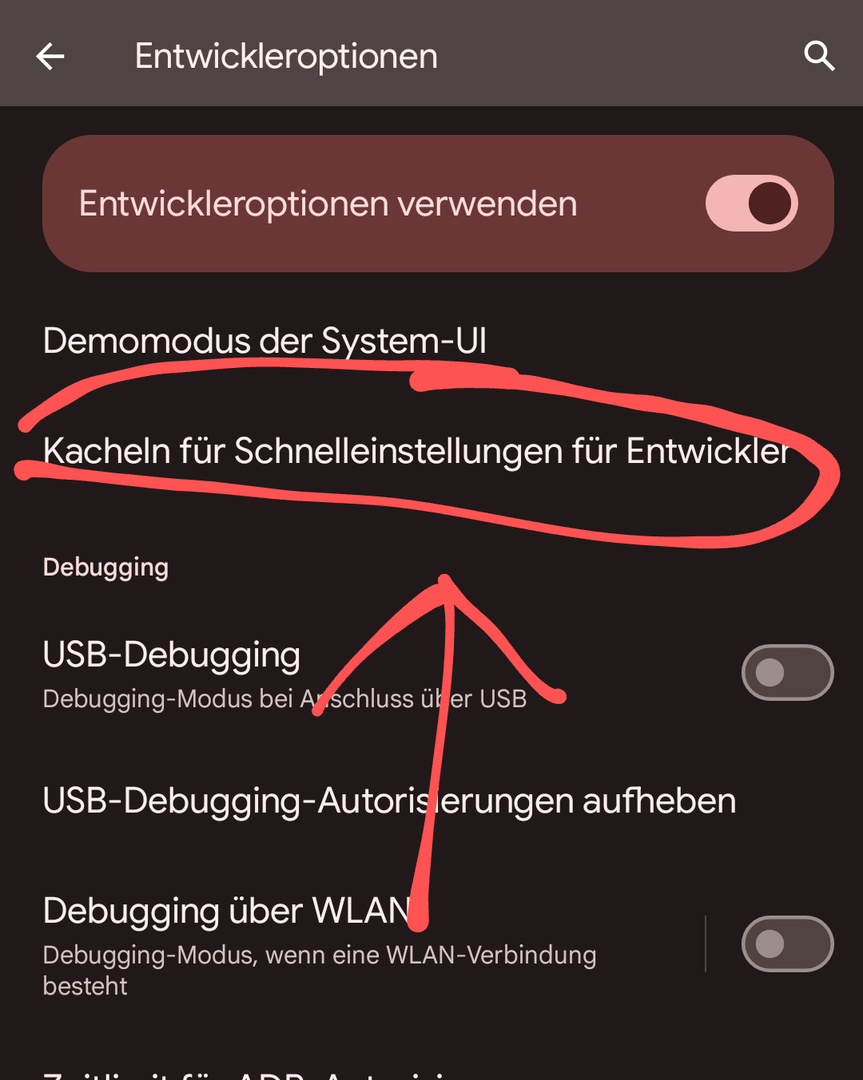Open Demomodus der System-UI
The image size is (863, 1080).
coord(265,342)
